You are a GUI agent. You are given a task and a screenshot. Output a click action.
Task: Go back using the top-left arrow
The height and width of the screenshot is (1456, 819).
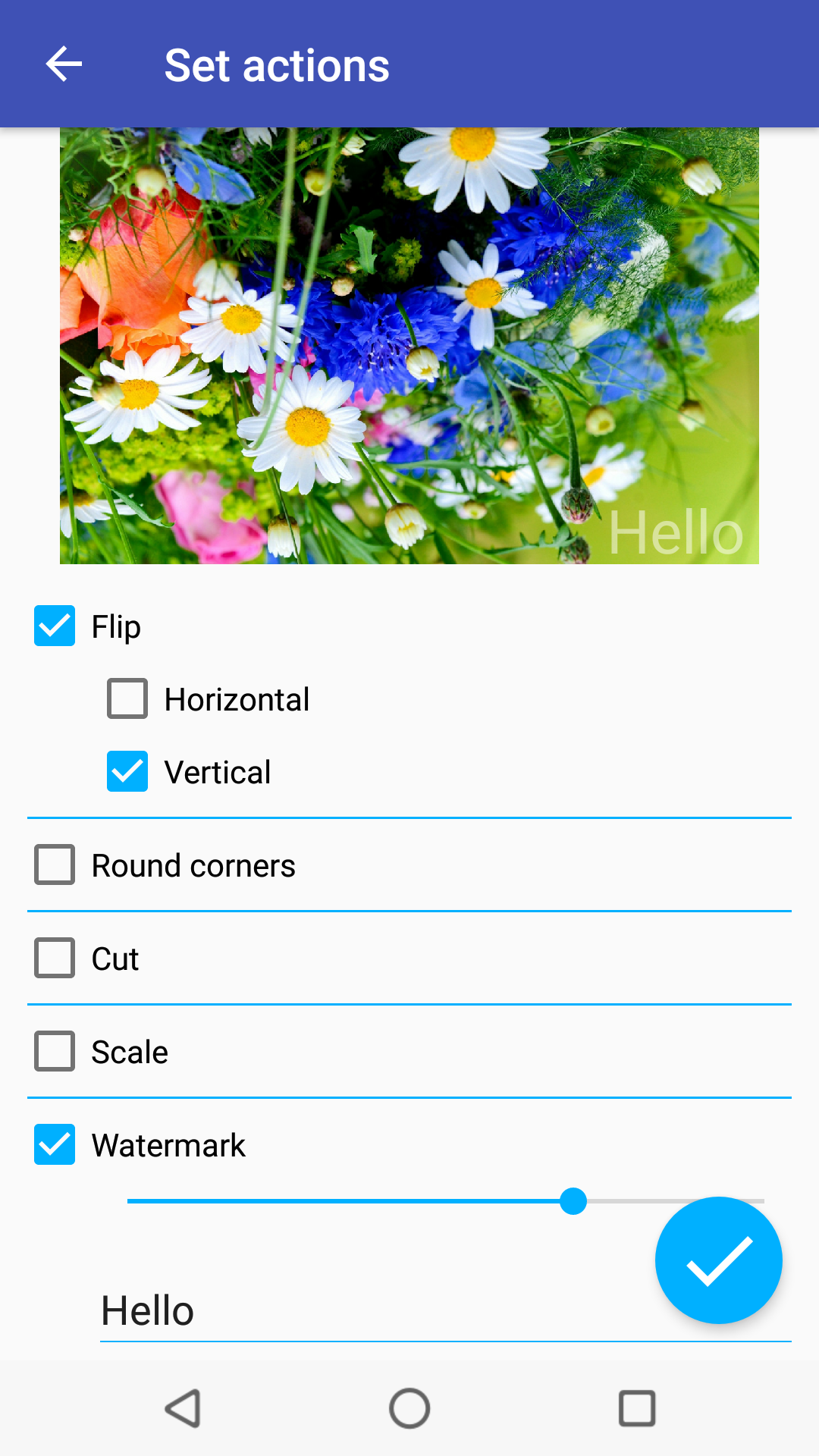coord(64,64)
